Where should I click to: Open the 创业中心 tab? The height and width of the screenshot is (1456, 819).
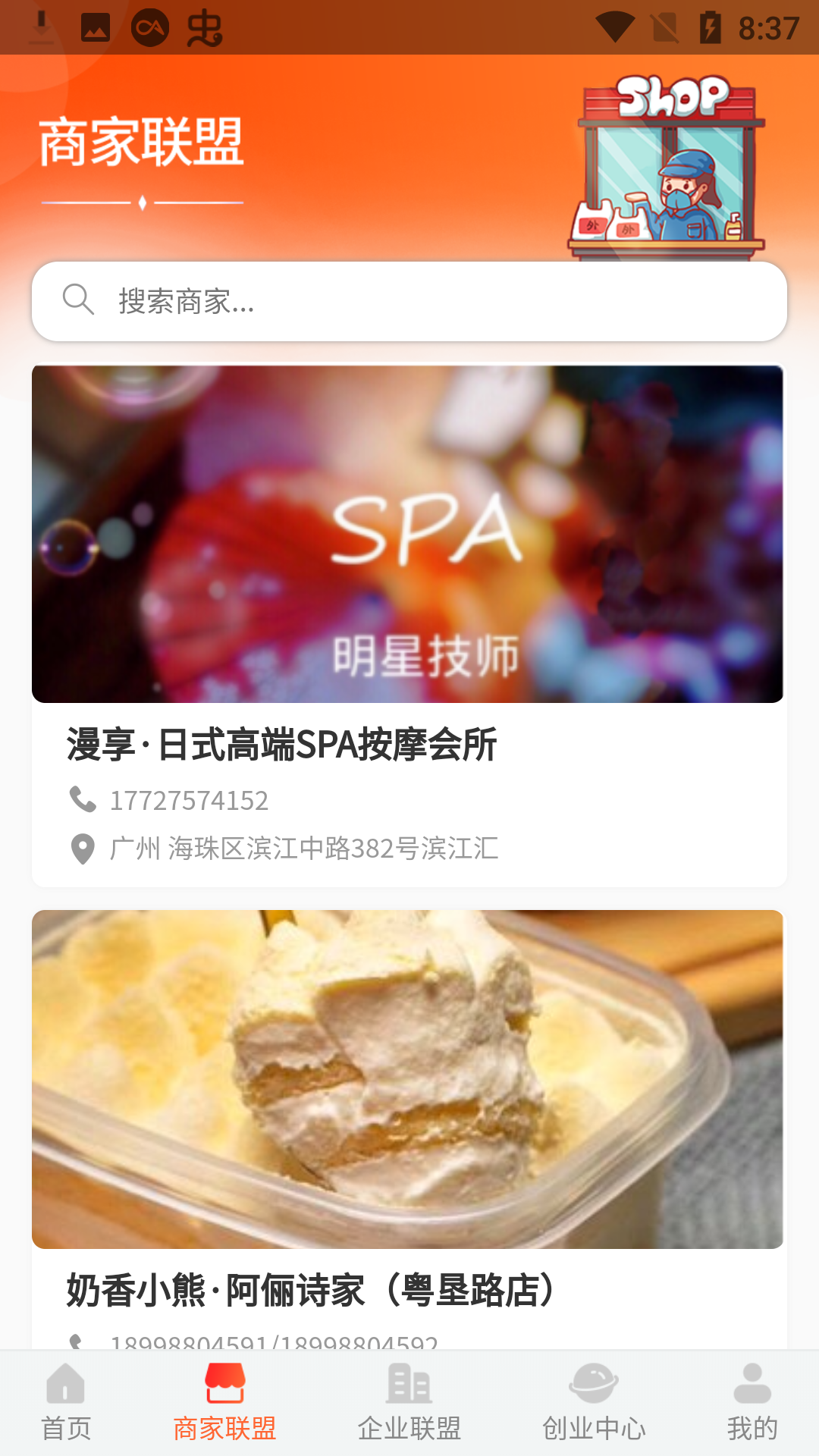(x=594, y=1403)
